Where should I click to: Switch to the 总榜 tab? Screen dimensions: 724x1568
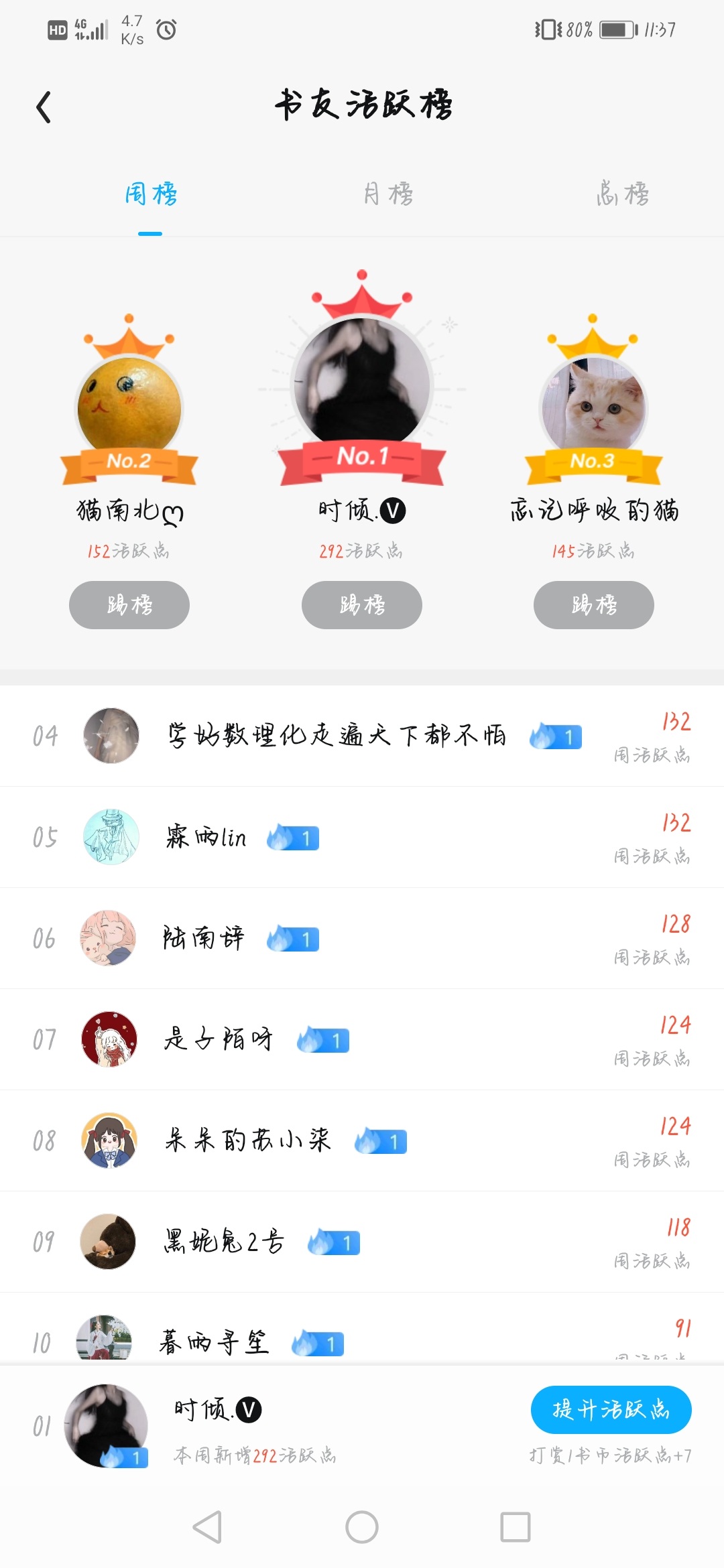(x=623, y=194)
